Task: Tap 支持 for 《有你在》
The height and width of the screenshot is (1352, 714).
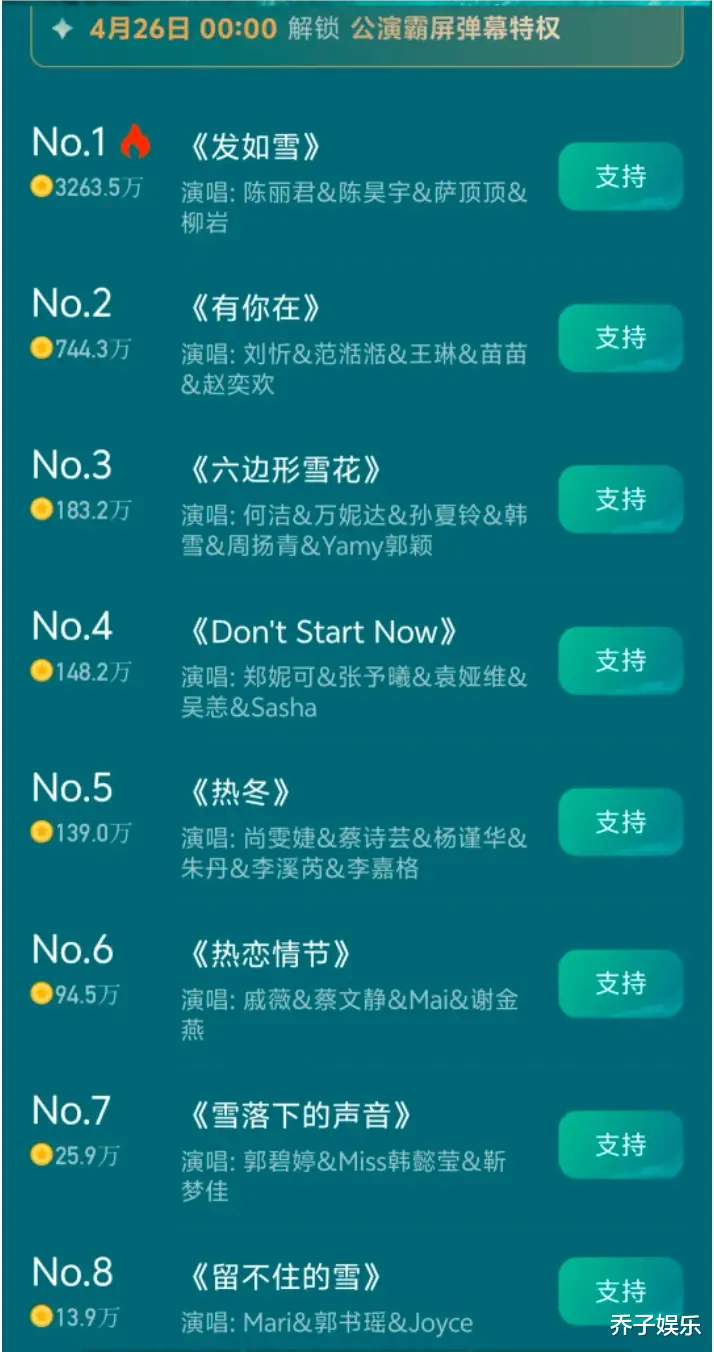Action: coord(620,338)
